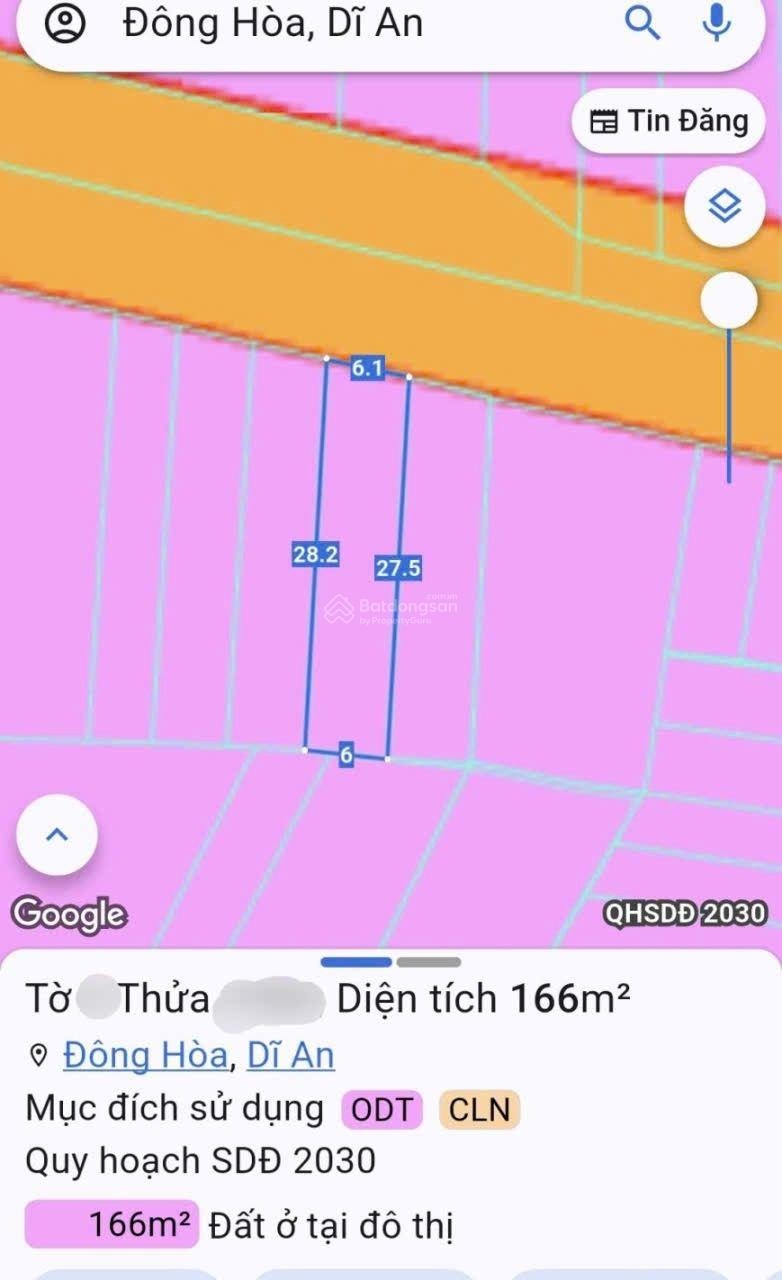
Task: Click the Google logo on the map
Action: click(68, 913)
